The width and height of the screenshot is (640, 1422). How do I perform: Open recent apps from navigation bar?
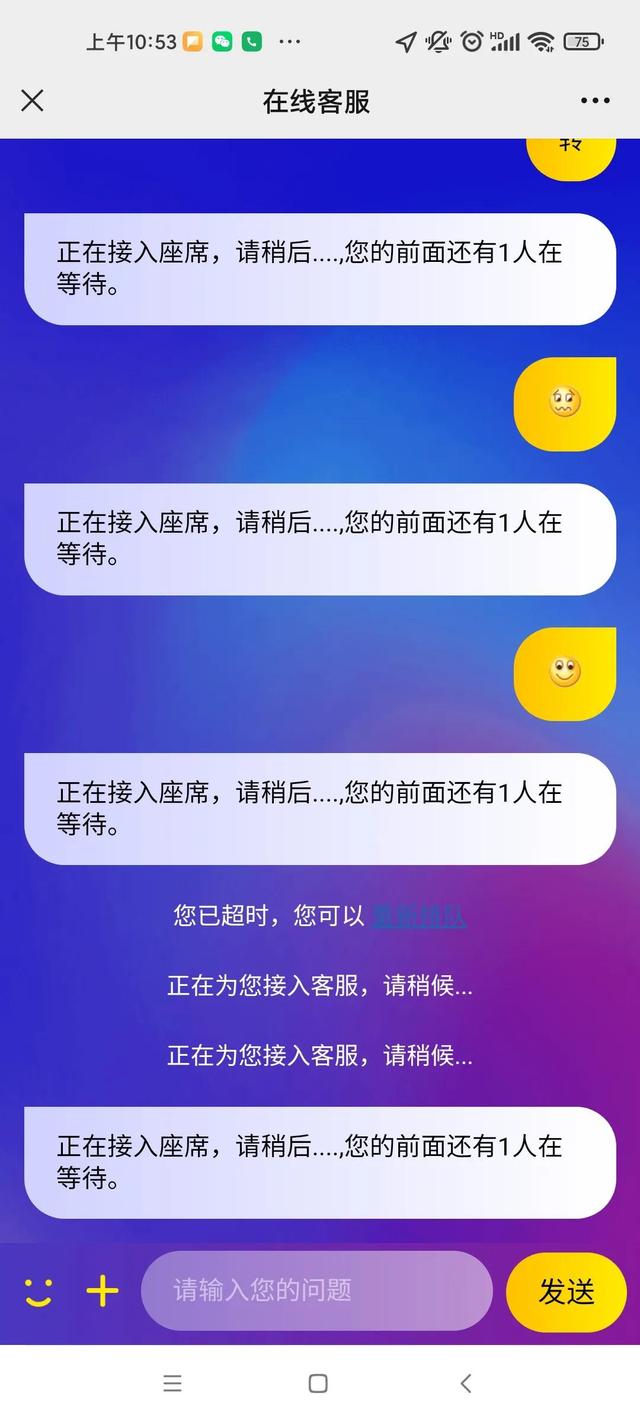[173, 1383]
